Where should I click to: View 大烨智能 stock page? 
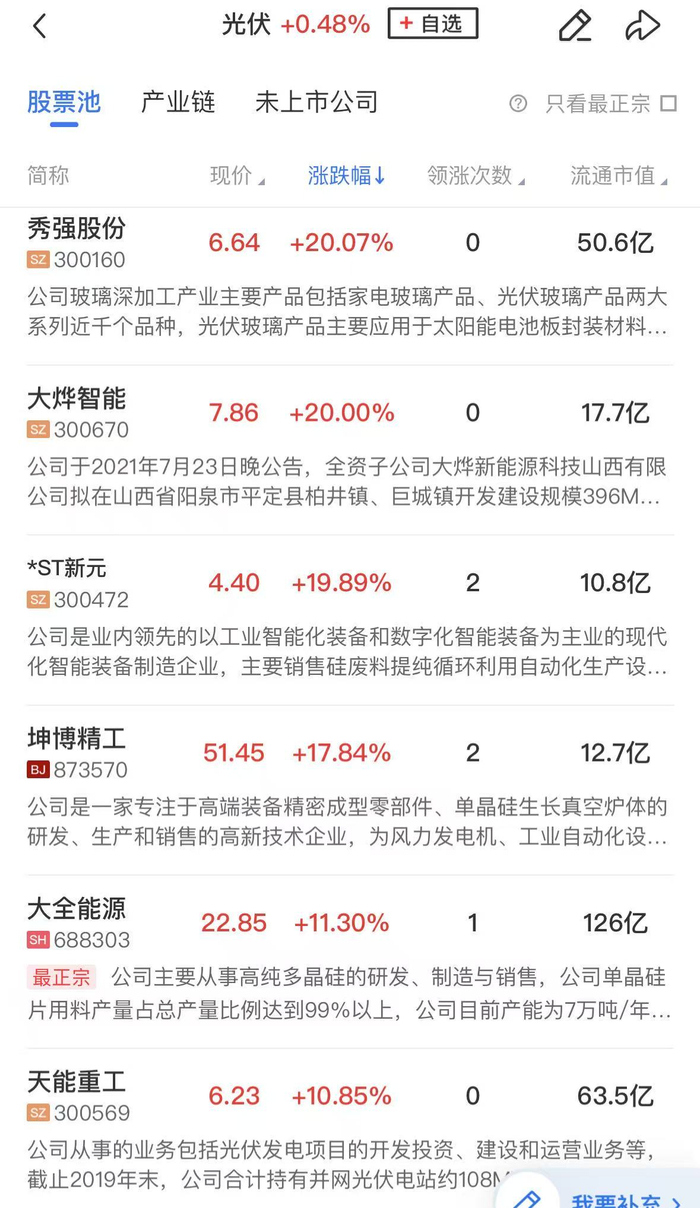pyautogui.click(x=77, y=399)
